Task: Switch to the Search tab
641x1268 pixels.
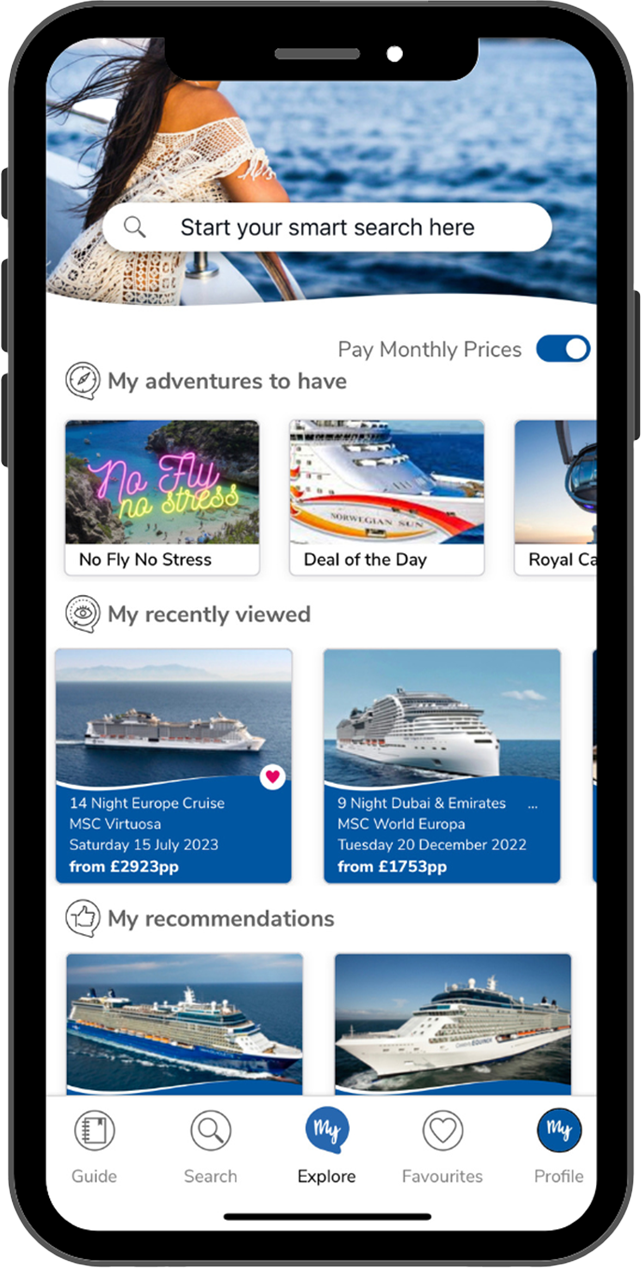Action: coord(210,1146)
